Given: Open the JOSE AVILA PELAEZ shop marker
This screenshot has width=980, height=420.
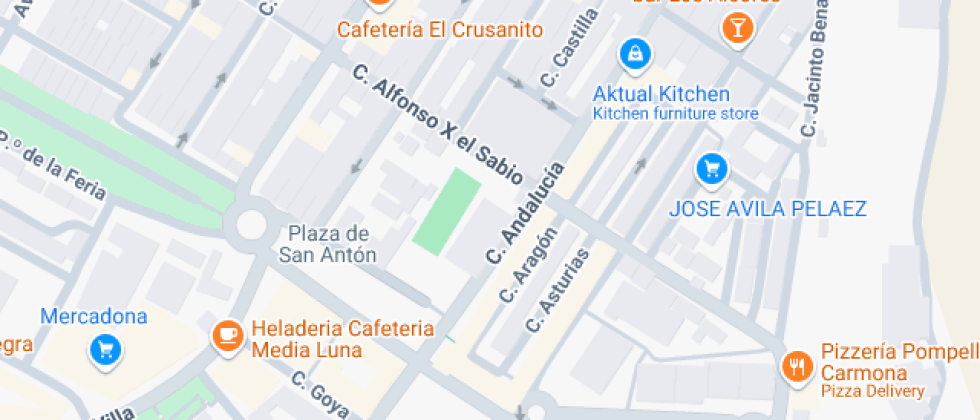Looking at the screenshot, I should tap(712, 169).
